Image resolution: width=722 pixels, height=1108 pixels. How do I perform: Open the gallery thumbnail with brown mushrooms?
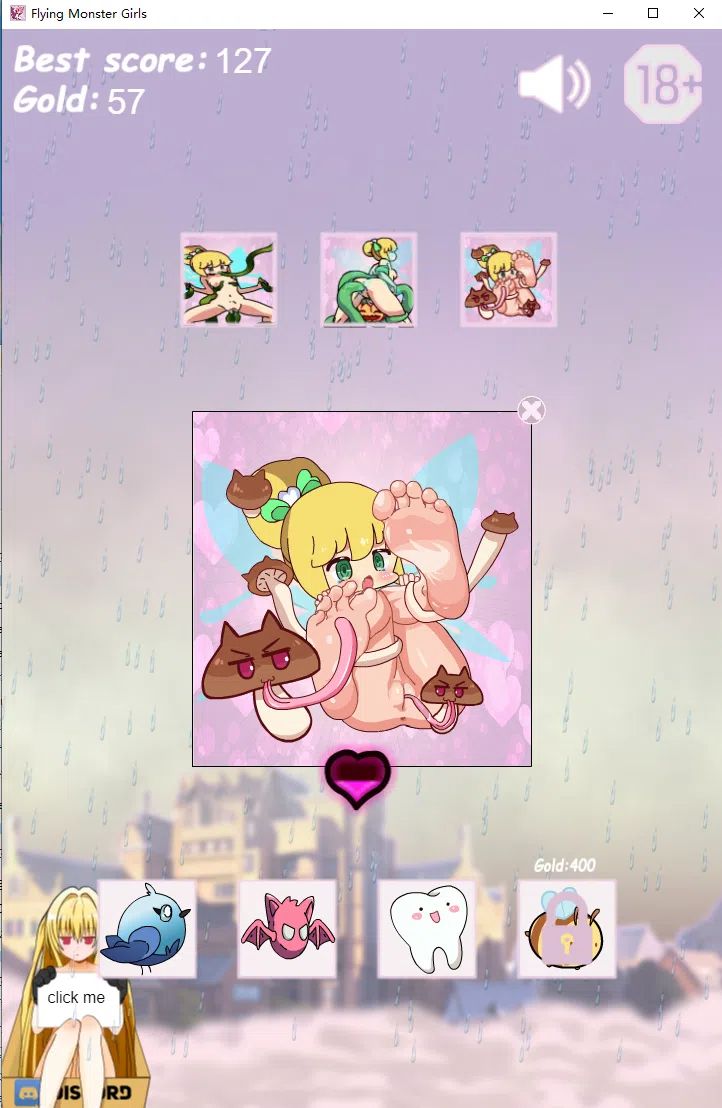(508, 279)
